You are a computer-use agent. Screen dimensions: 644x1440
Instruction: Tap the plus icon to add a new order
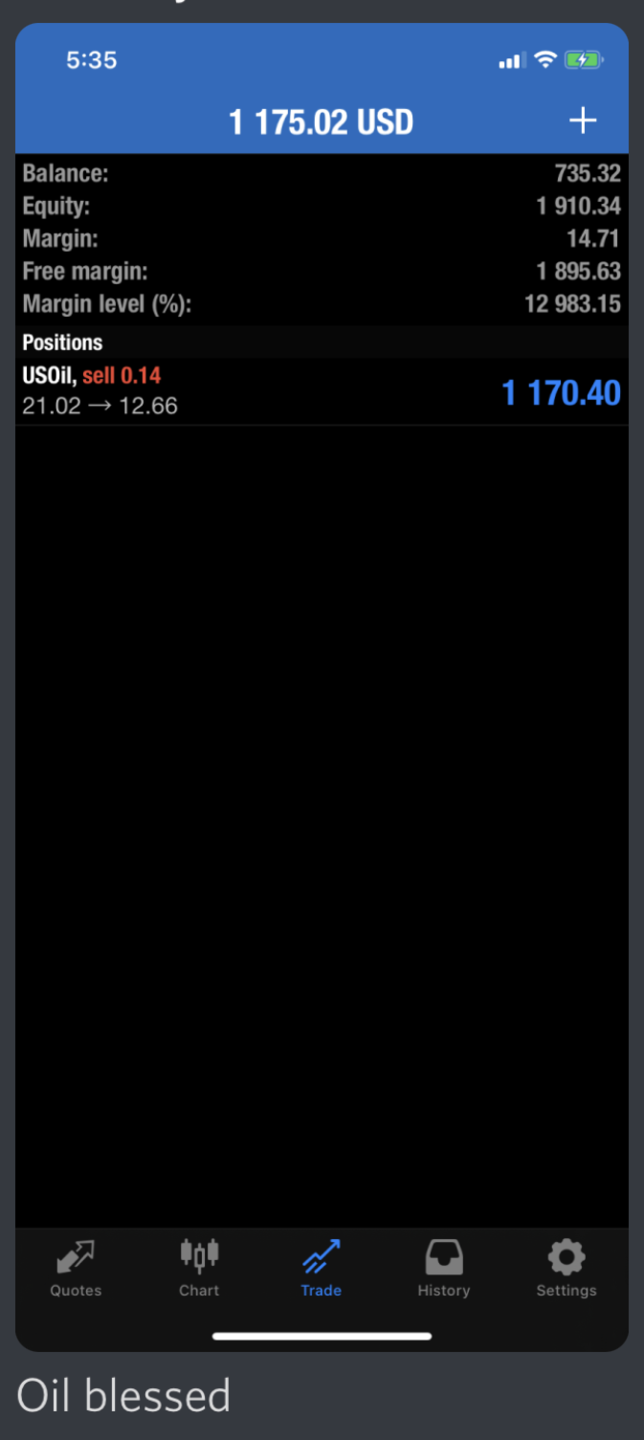(582, 121)
